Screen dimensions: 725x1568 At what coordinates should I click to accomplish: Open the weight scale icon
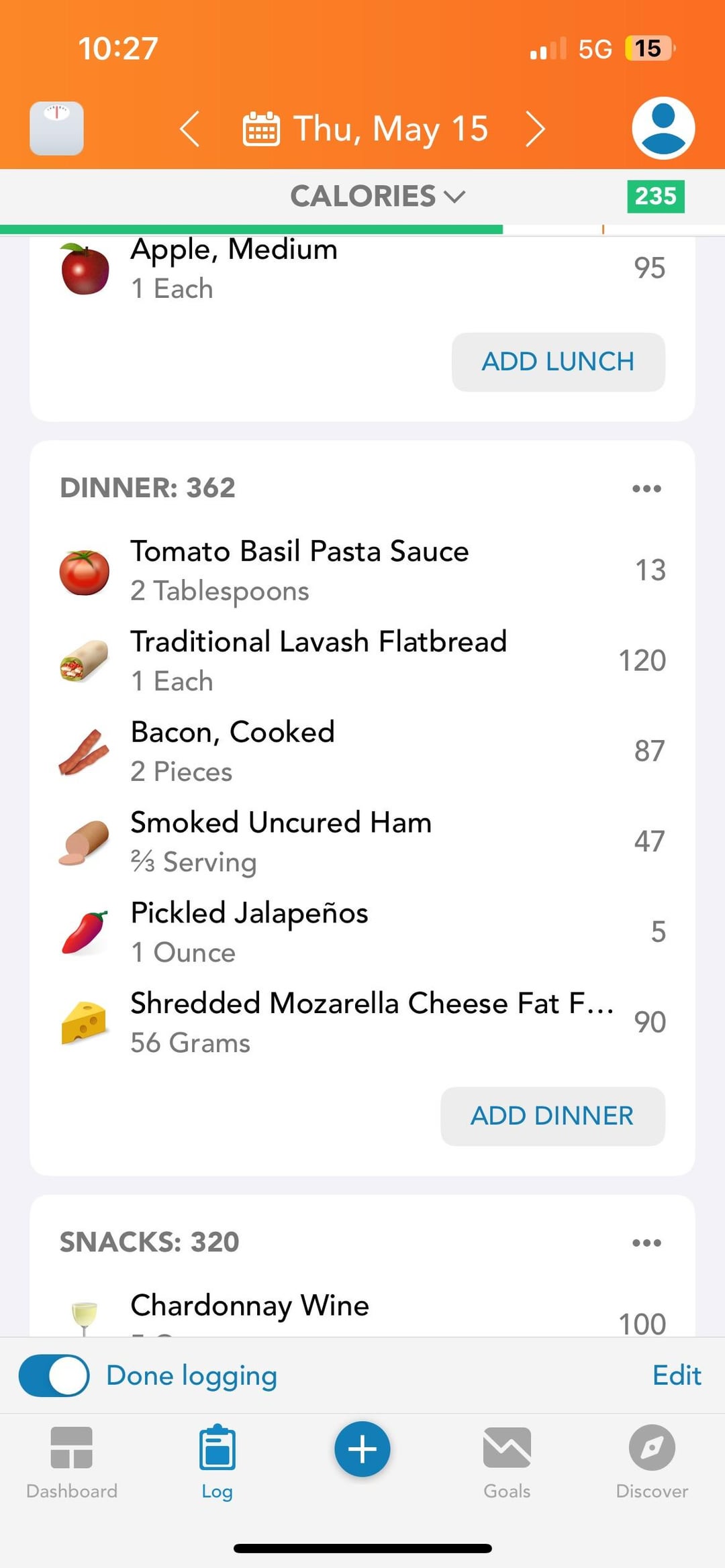pos(57,128)
